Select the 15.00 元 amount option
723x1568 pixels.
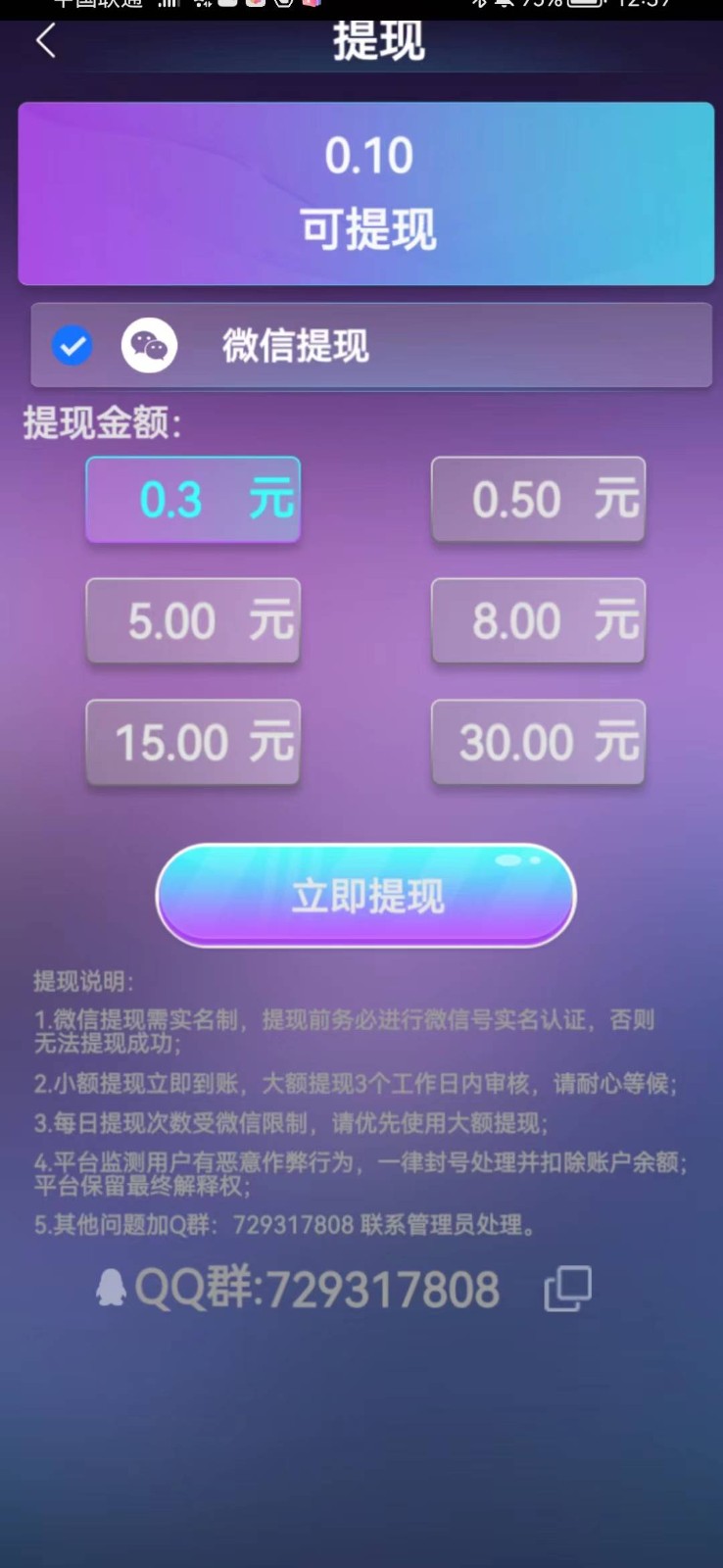[x=192, y=742]
